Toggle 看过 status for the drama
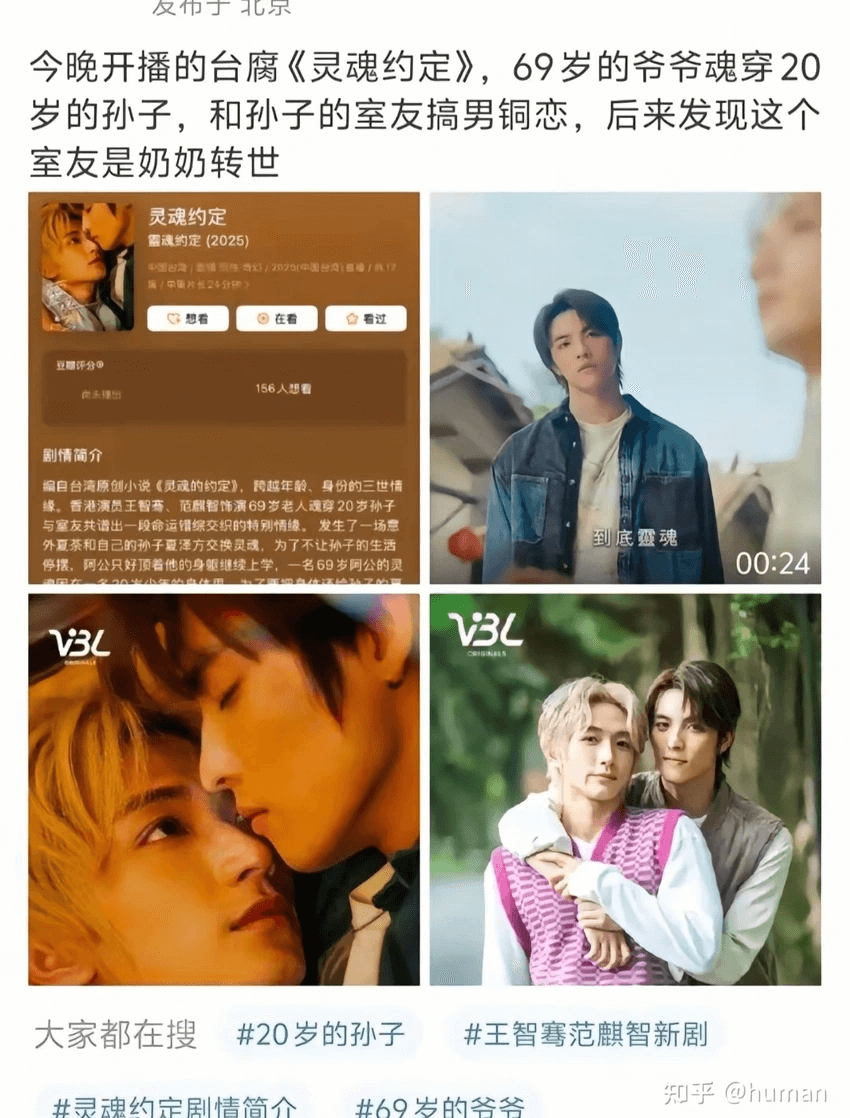Screen dimensions: 850x1118 coord(368,318)
